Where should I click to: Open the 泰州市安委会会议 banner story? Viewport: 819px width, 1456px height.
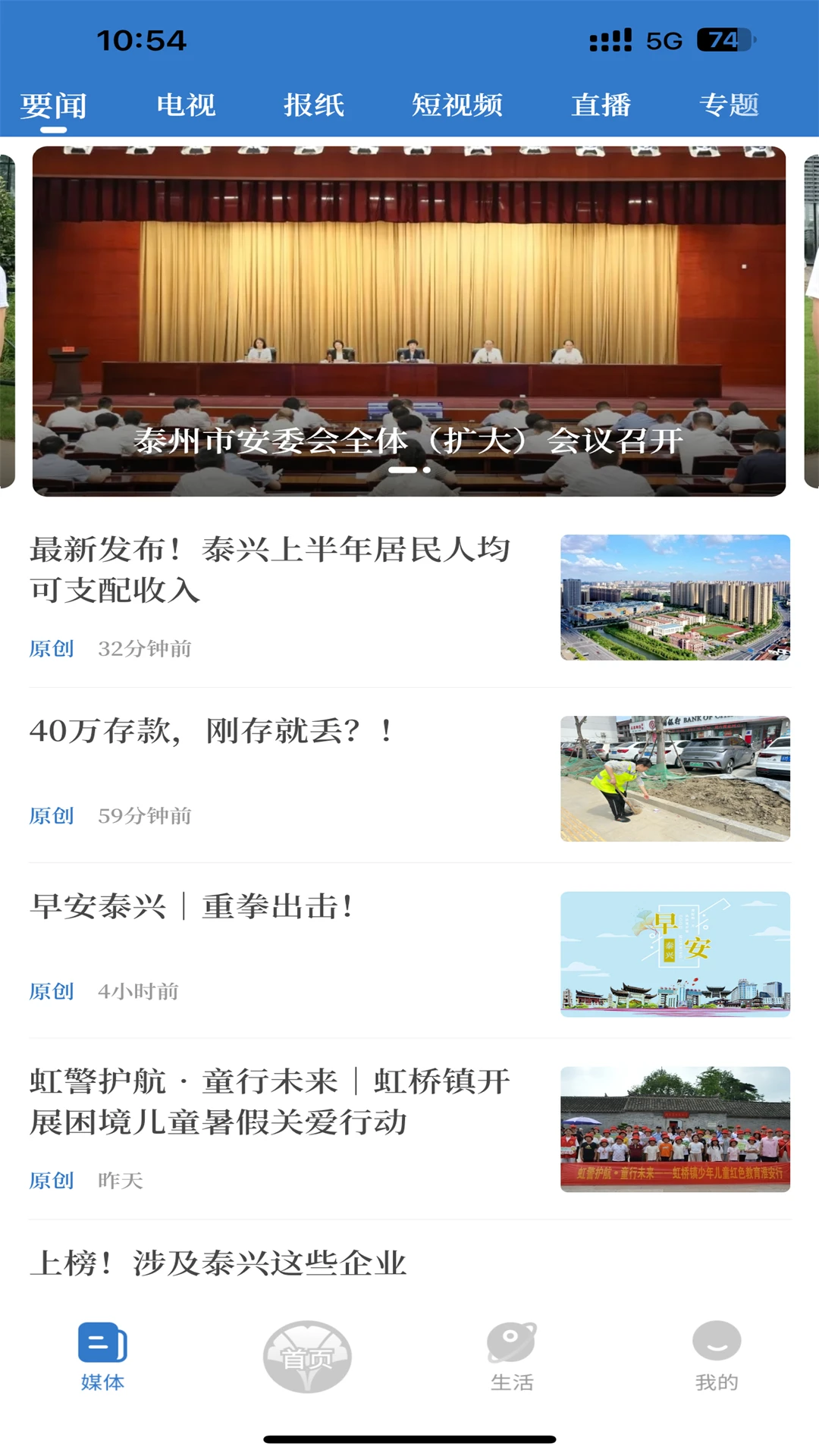point(409,318)
